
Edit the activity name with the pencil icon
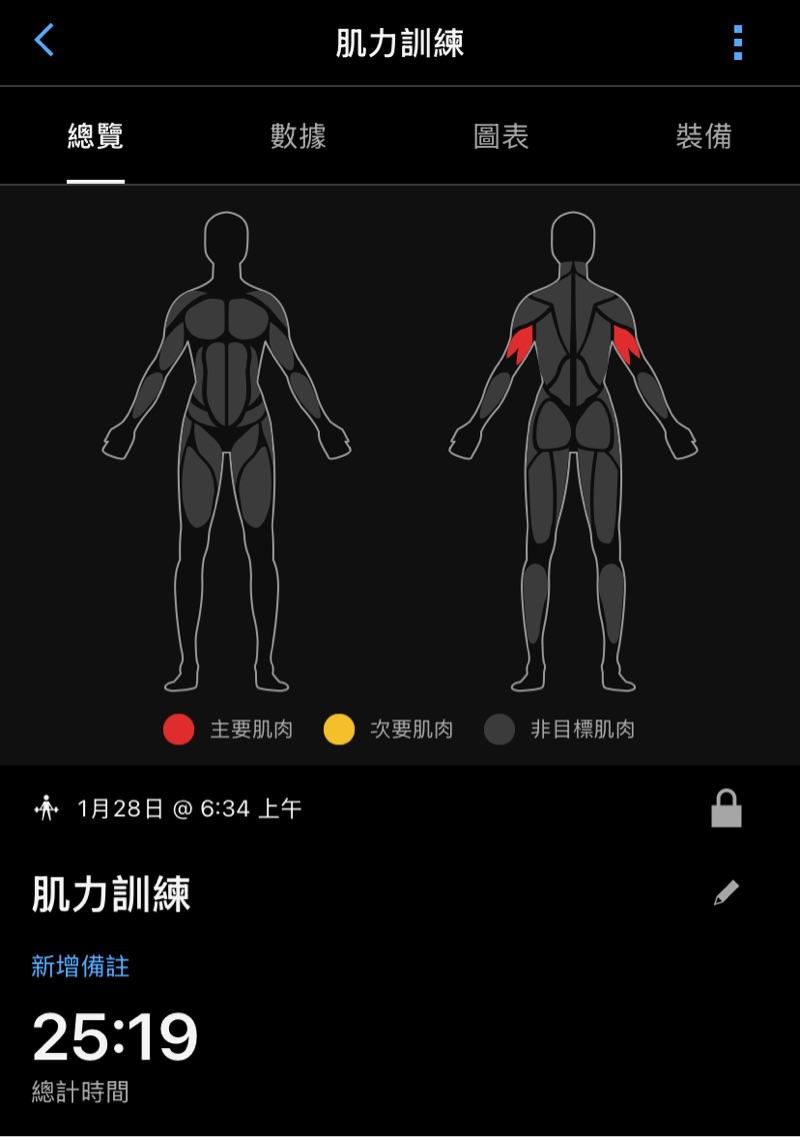[x=726, y=893]
